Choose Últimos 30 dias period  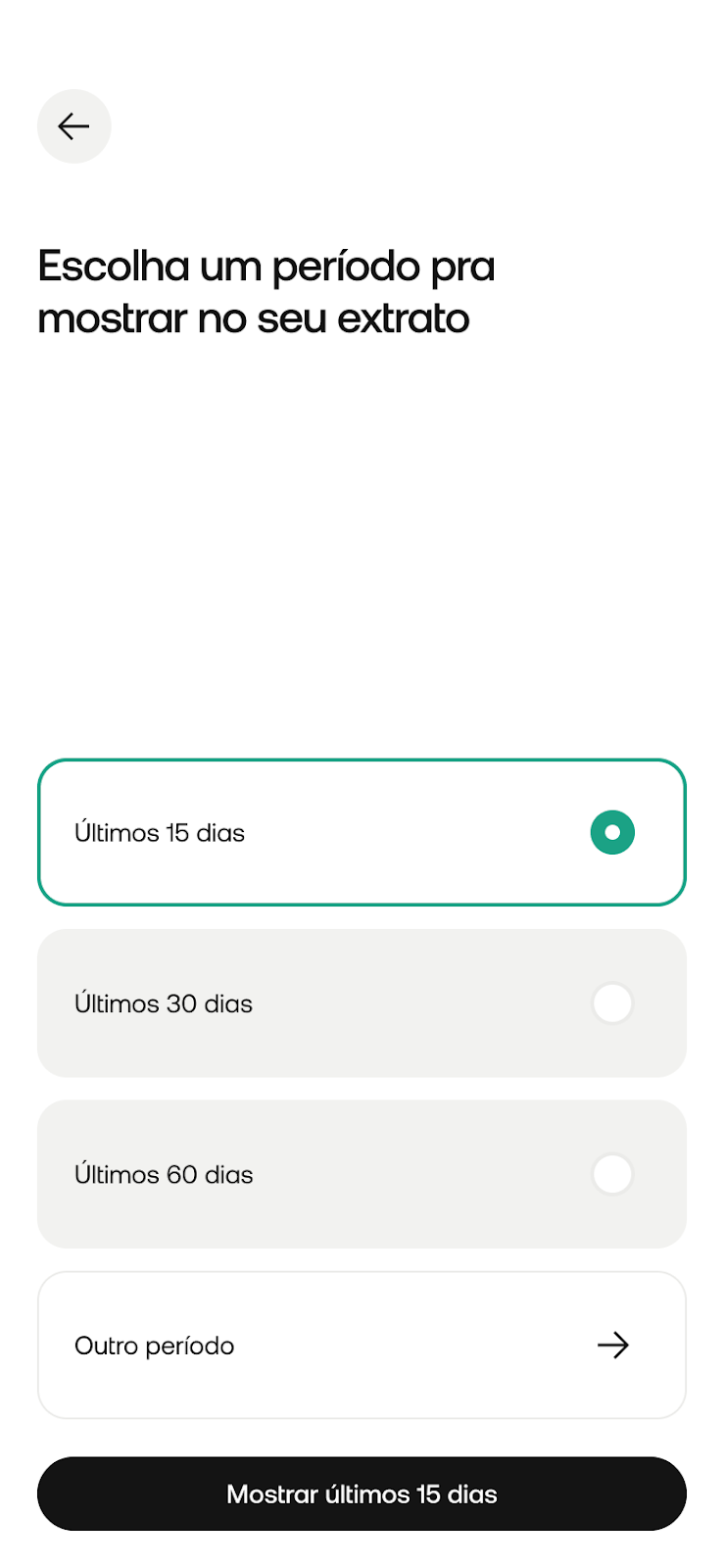click(362, 1003)
